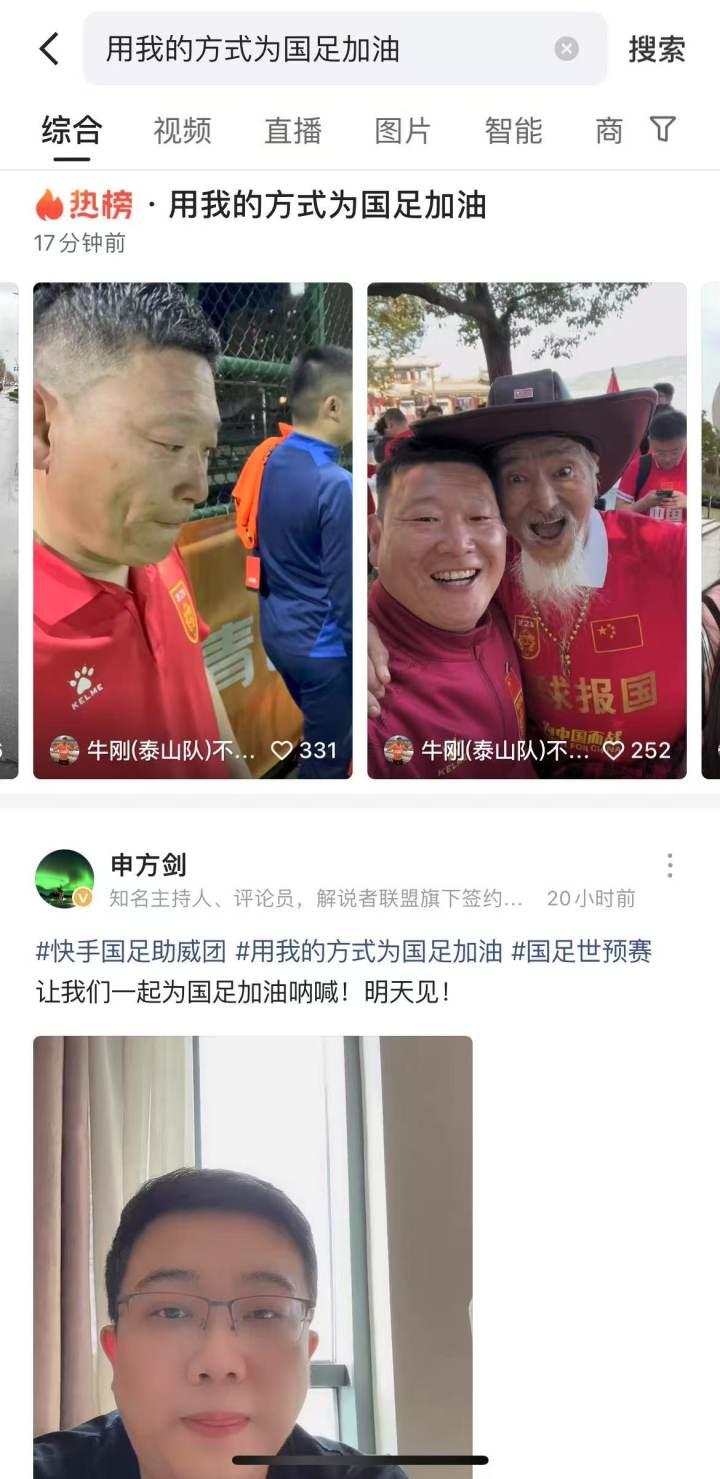This screenshot has height=1479, width=720.
Task: Tap the 搜索 button
Action: (656, 49)
